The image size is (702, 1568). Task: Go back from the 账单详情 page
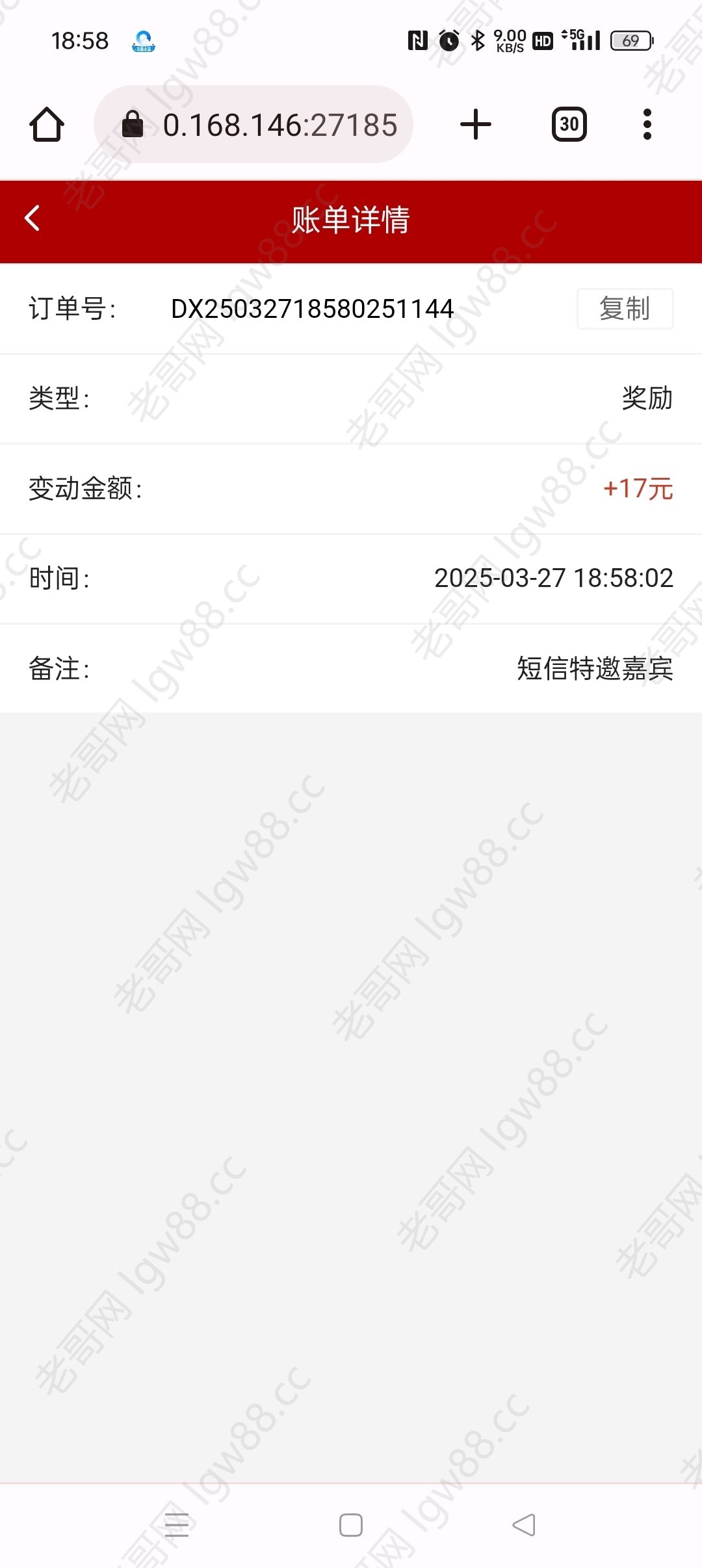click(32, 218)
